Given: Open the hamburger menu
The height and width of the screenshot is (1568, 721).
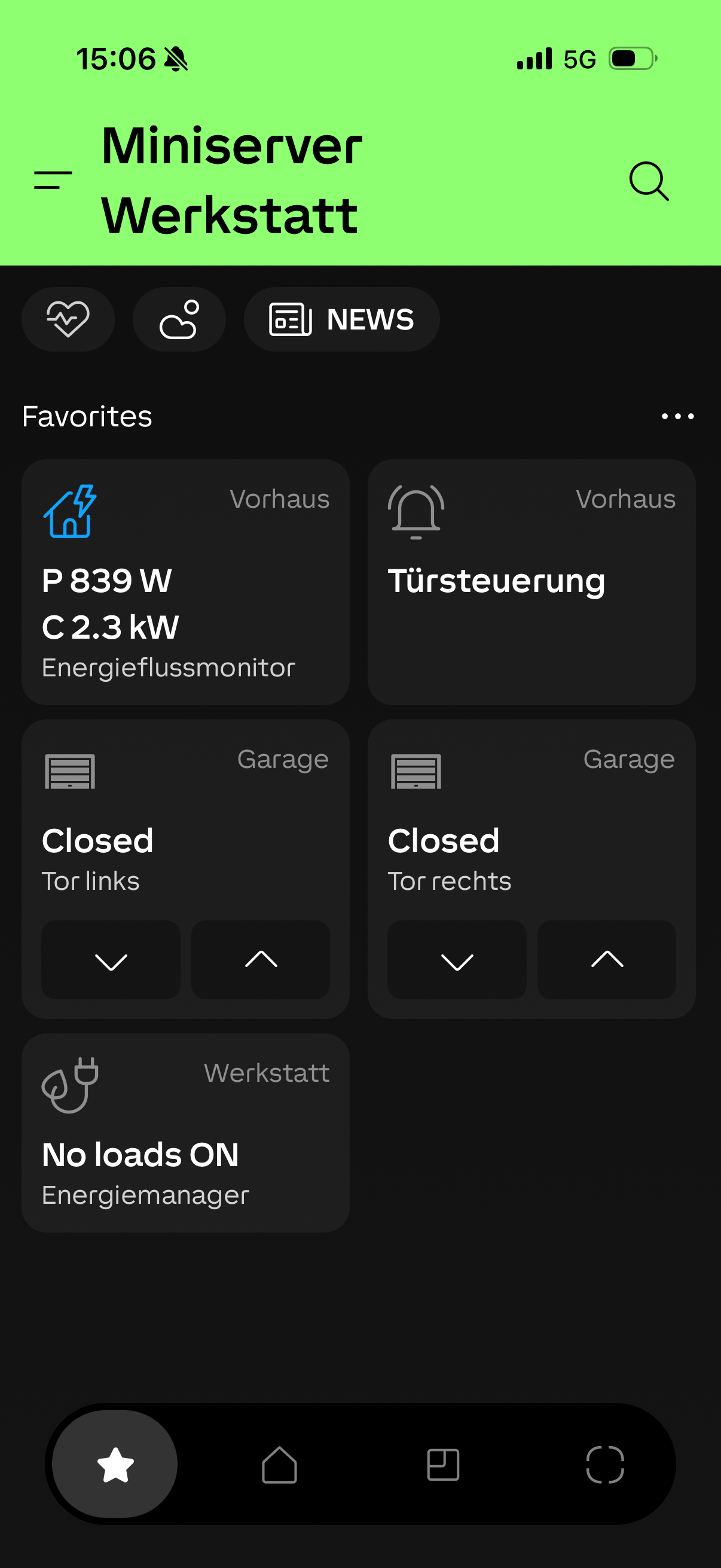Looking at the screenshot, I should [x=53, y=181].
